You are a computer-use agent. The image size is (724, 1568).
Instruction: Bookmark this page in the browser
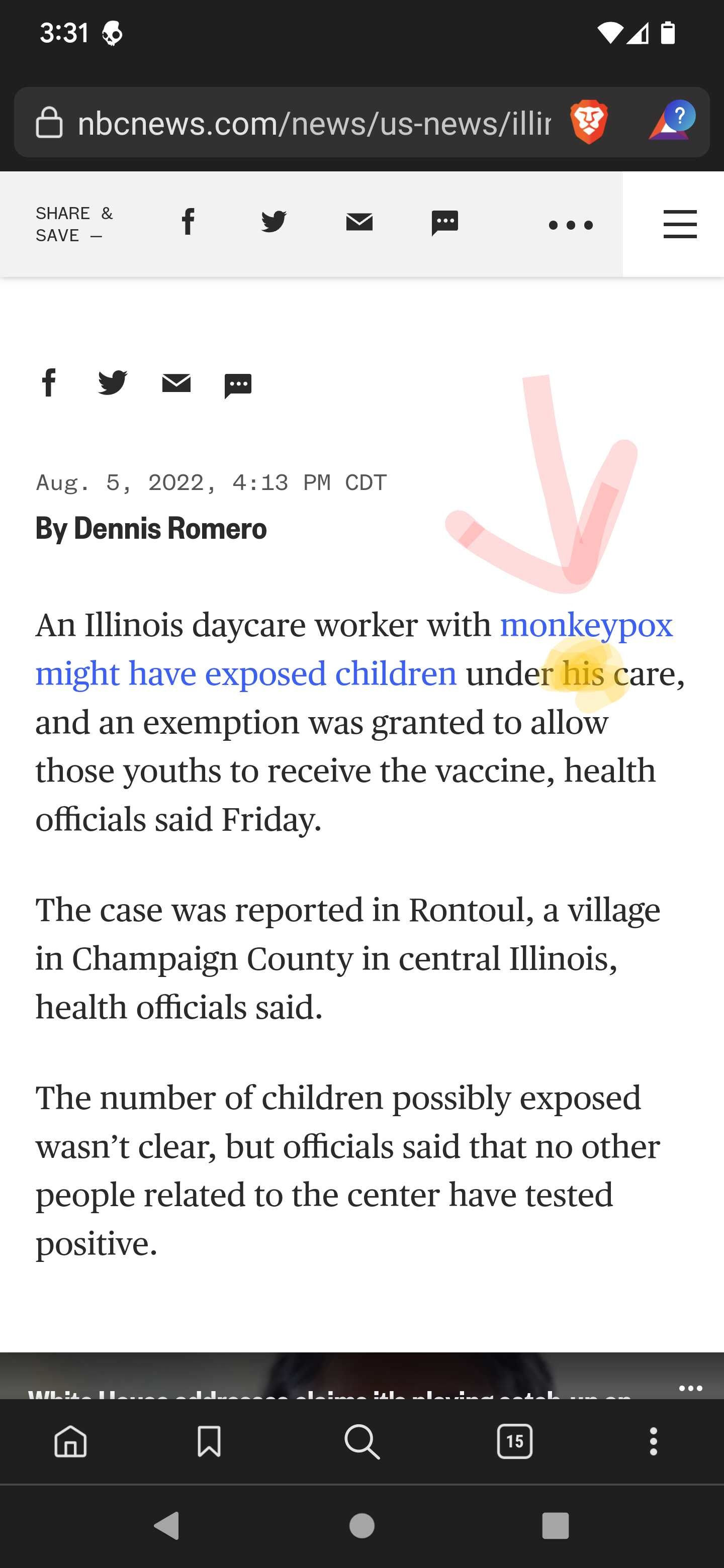click(x=209, y=1441)
